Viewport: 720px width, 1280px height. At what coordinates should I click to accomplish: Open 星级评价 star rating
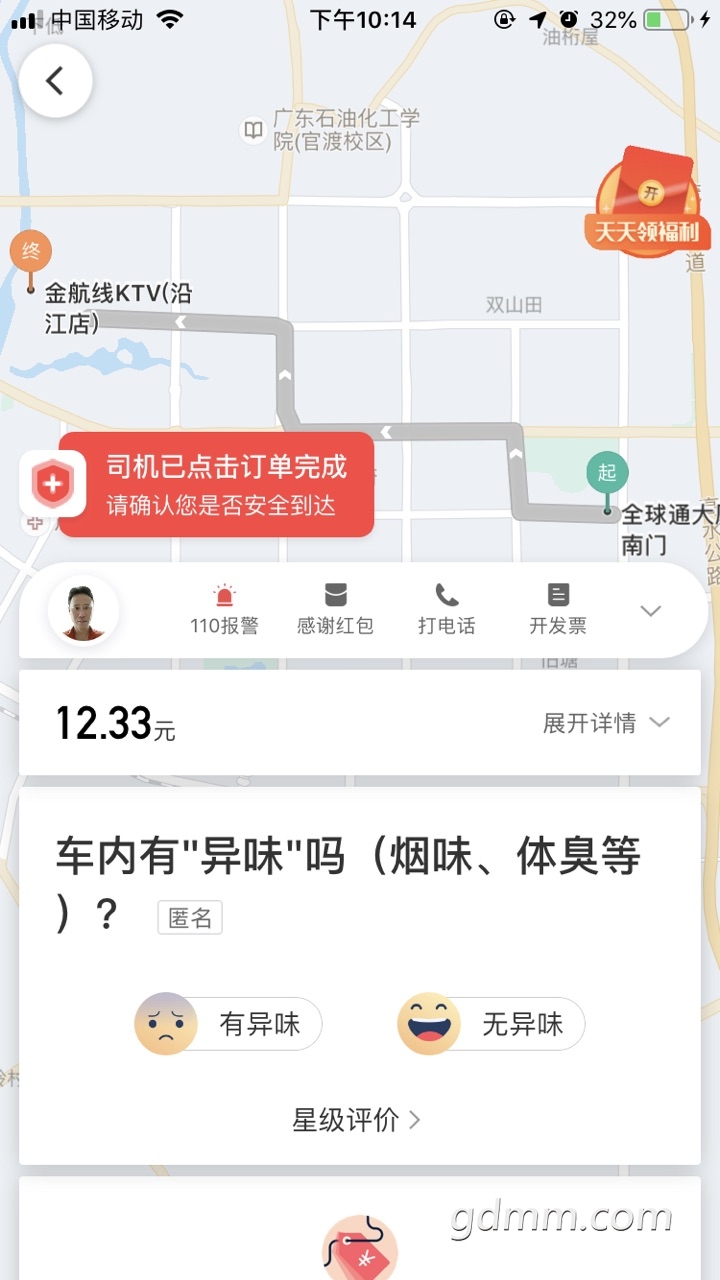click(x=357, y=1120)
